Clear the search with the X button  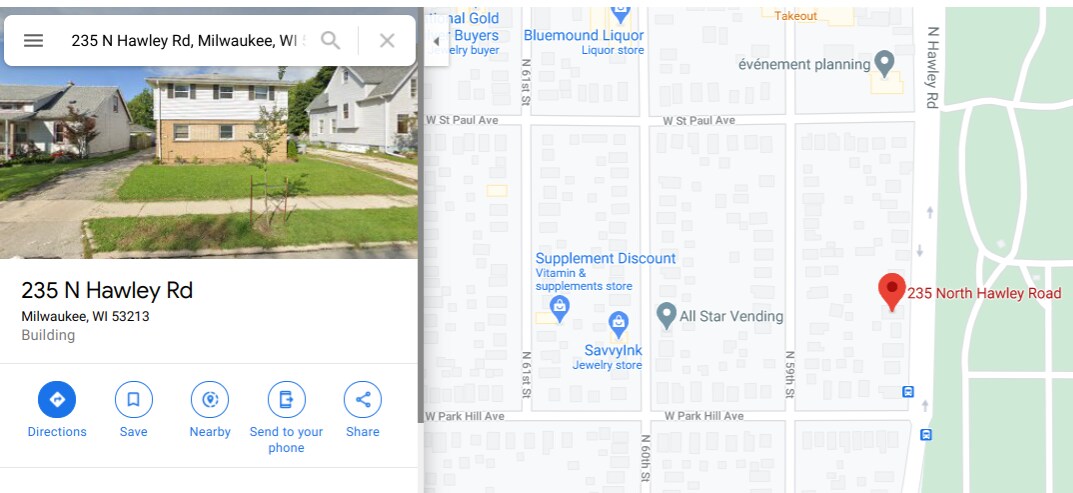tap(387, 40)
